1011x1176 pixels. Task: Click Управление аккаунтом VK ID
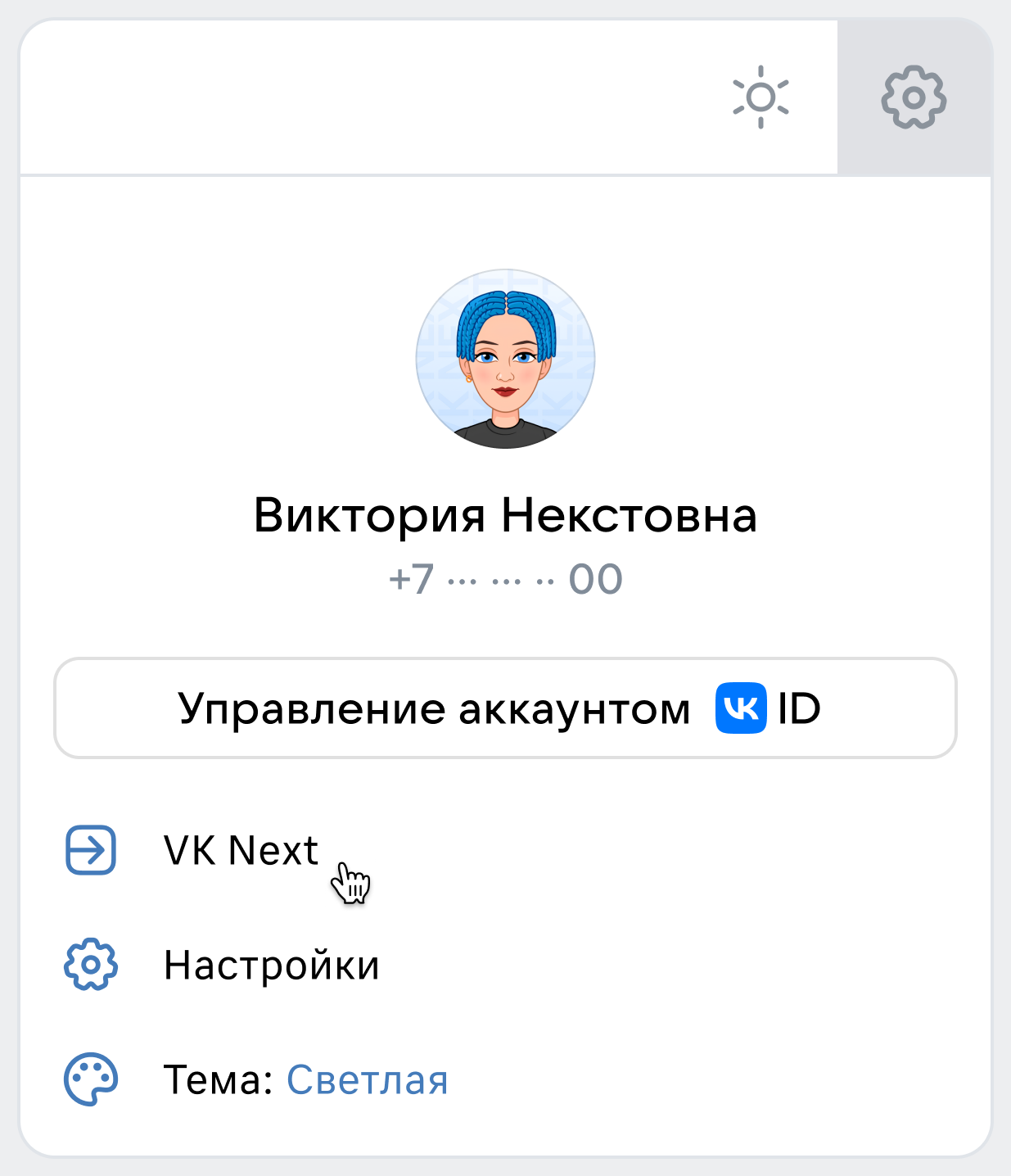[505, 709]
